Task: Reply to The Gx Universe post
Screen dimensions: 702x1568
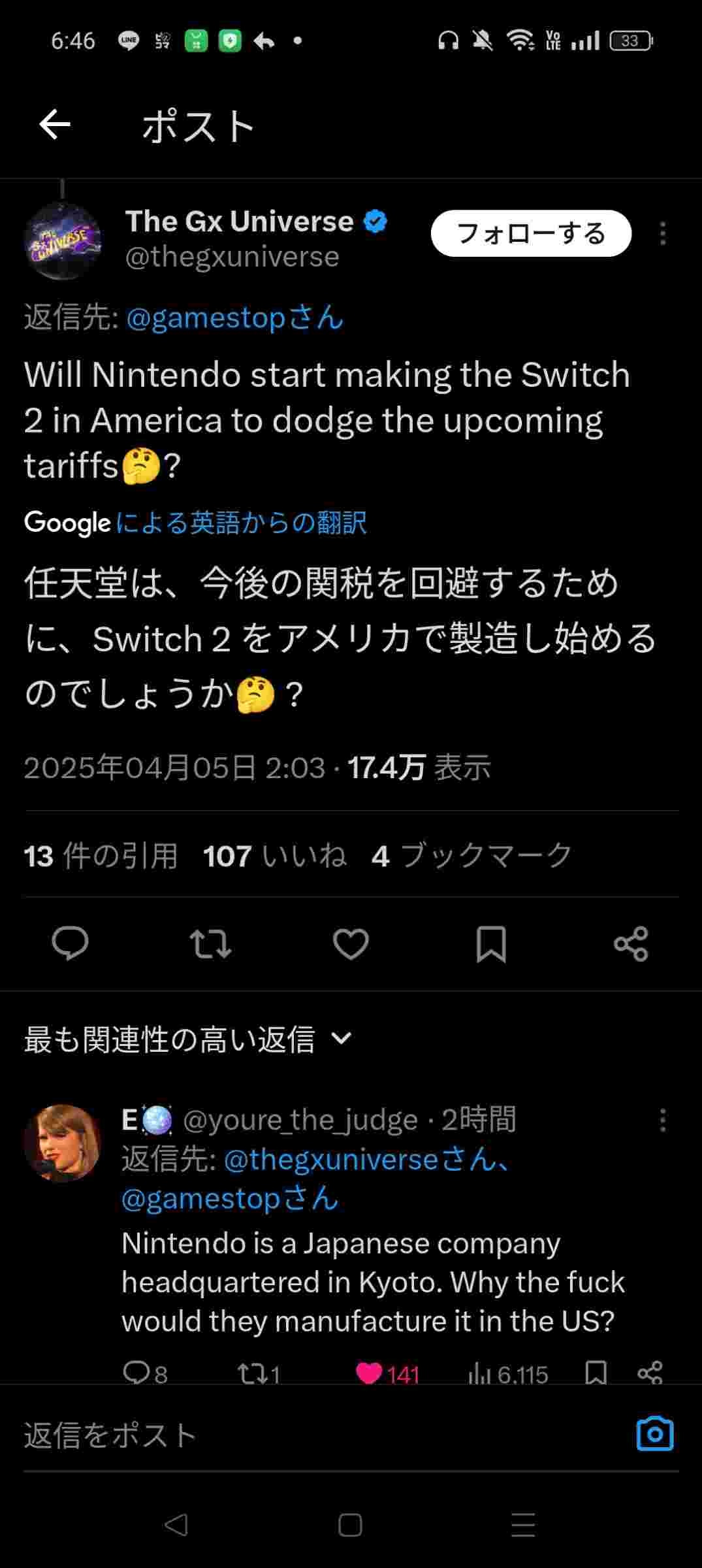Action: (x=70, y=943)
